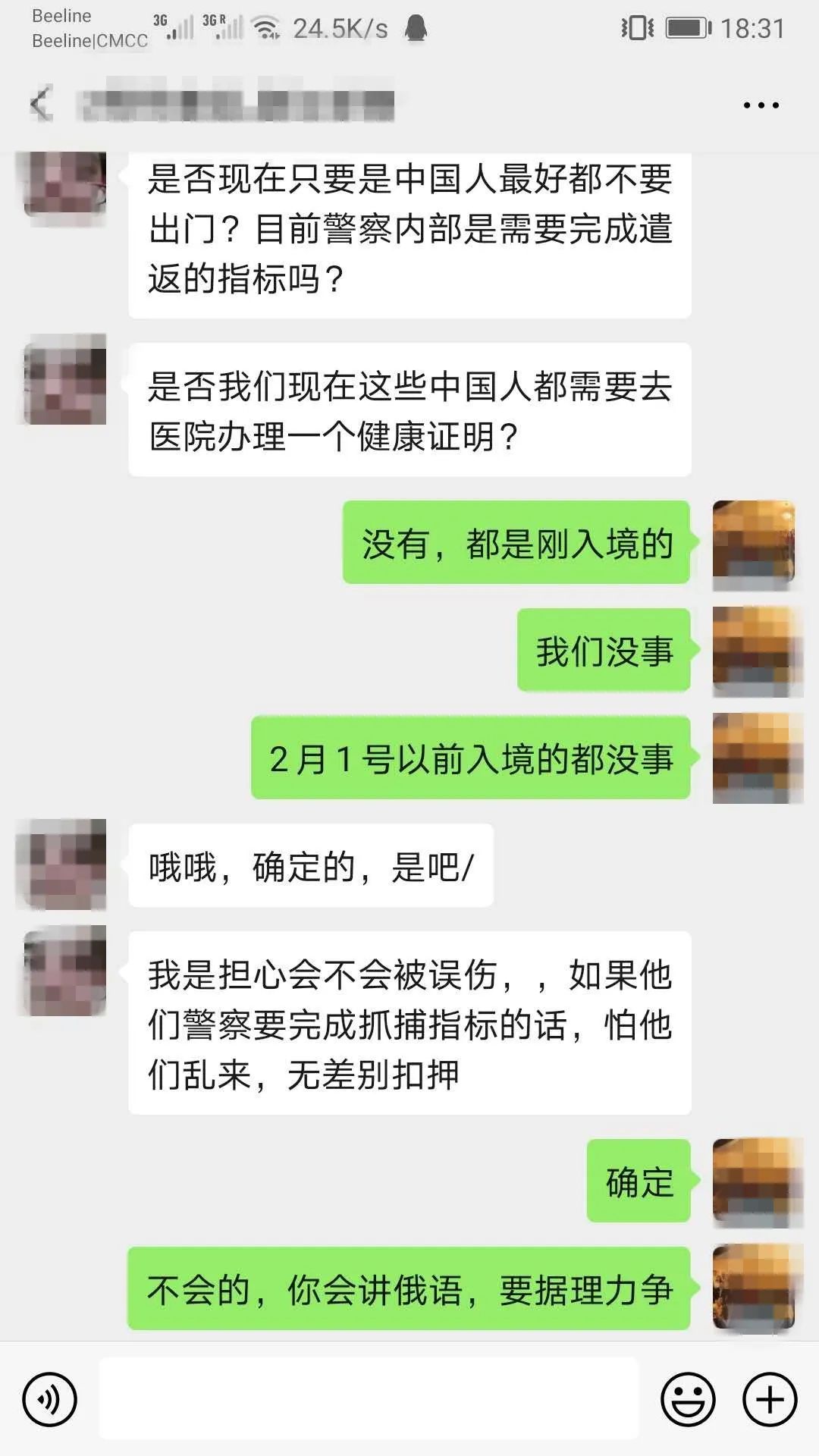Viewport: 819px width, 1456px height.
Task: Open contact avatar beside '哦哦，确定的' message
Action: pyautogui.click(x=61, y=864)
